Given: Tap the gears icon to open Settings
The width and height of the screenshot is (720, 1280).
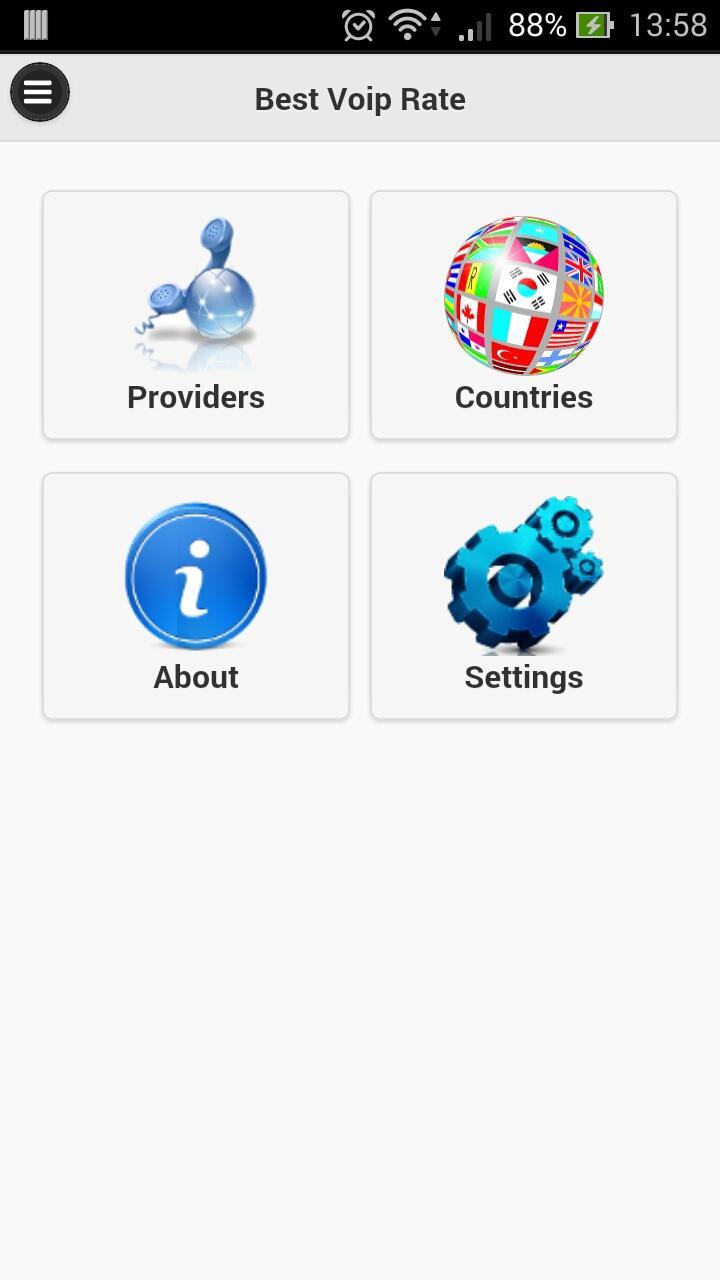Looking at the screenshot, I should pyautogui.click(x=523, y=575).
